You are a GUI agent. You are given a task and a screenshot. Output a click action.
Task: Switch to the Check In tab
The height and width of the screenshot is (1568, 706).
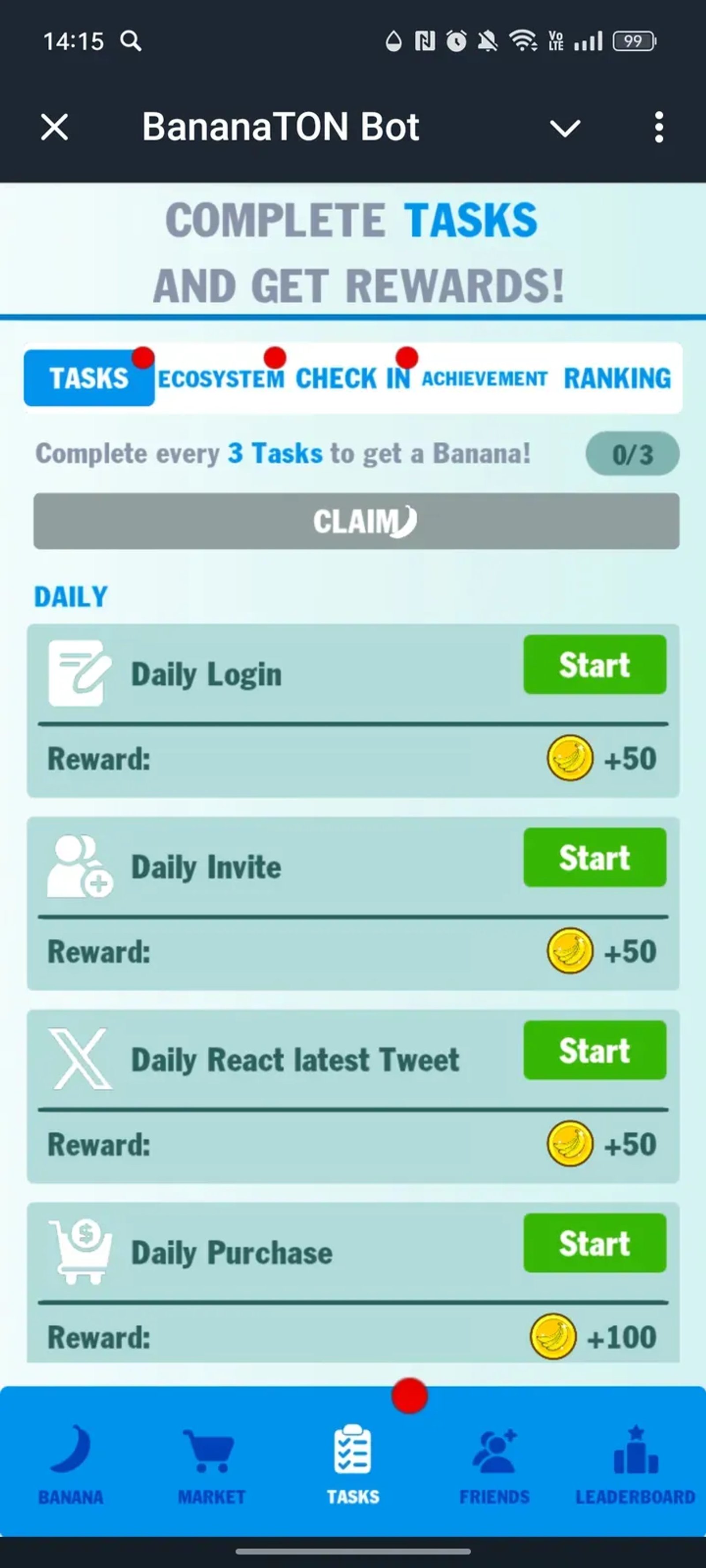[353, 379]
